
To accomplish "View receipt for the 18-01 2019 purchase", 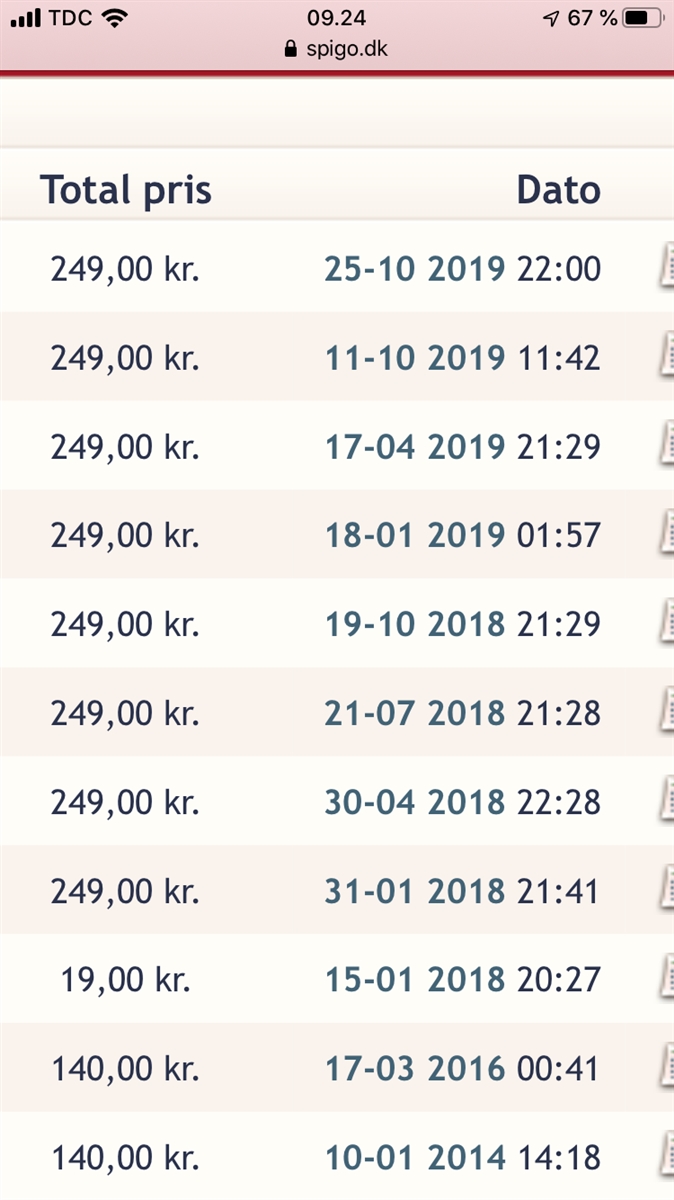I will point(665,535).
